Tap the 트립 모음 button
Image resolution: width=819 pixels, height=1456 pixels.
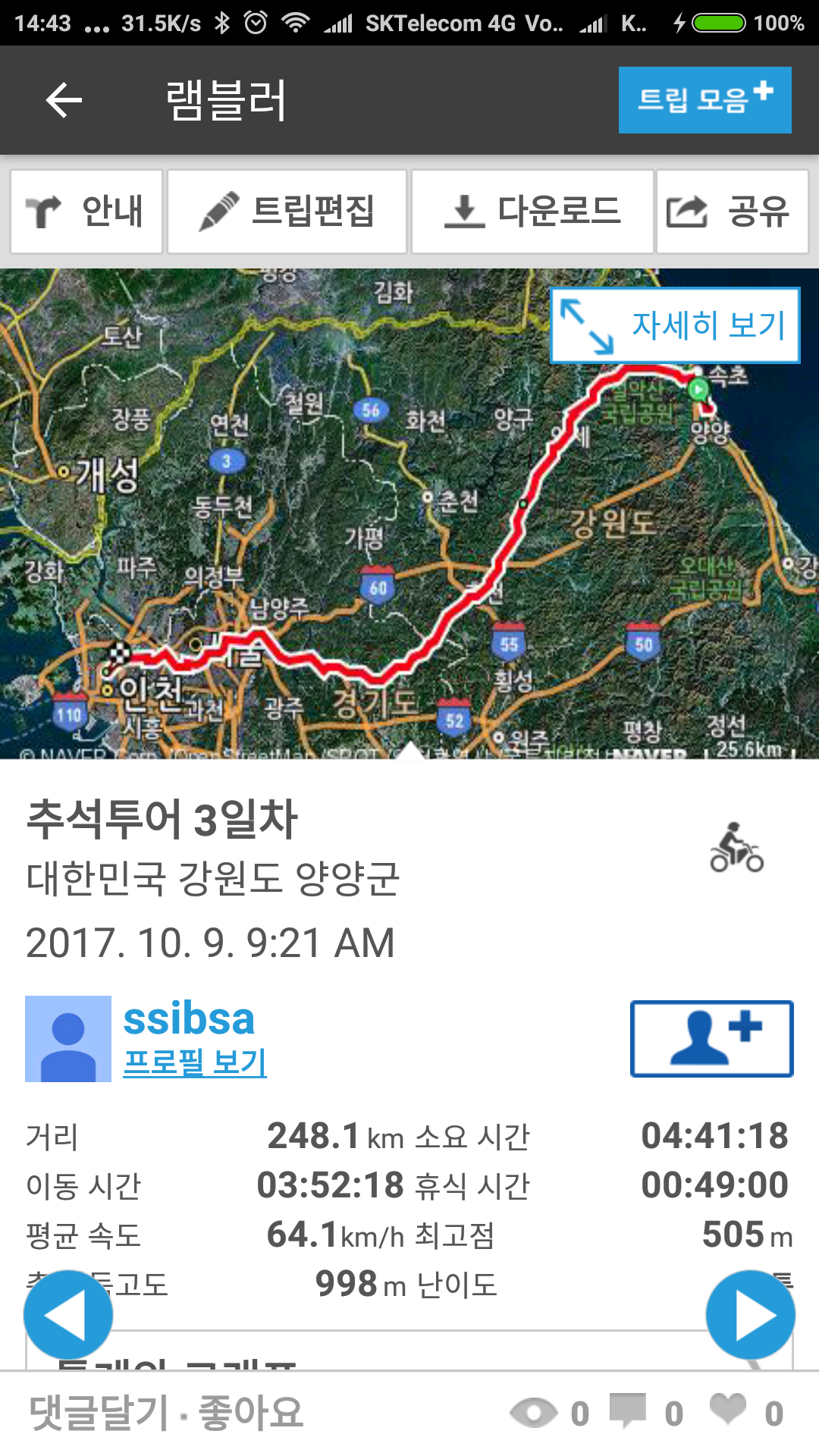tap(704, 100)
